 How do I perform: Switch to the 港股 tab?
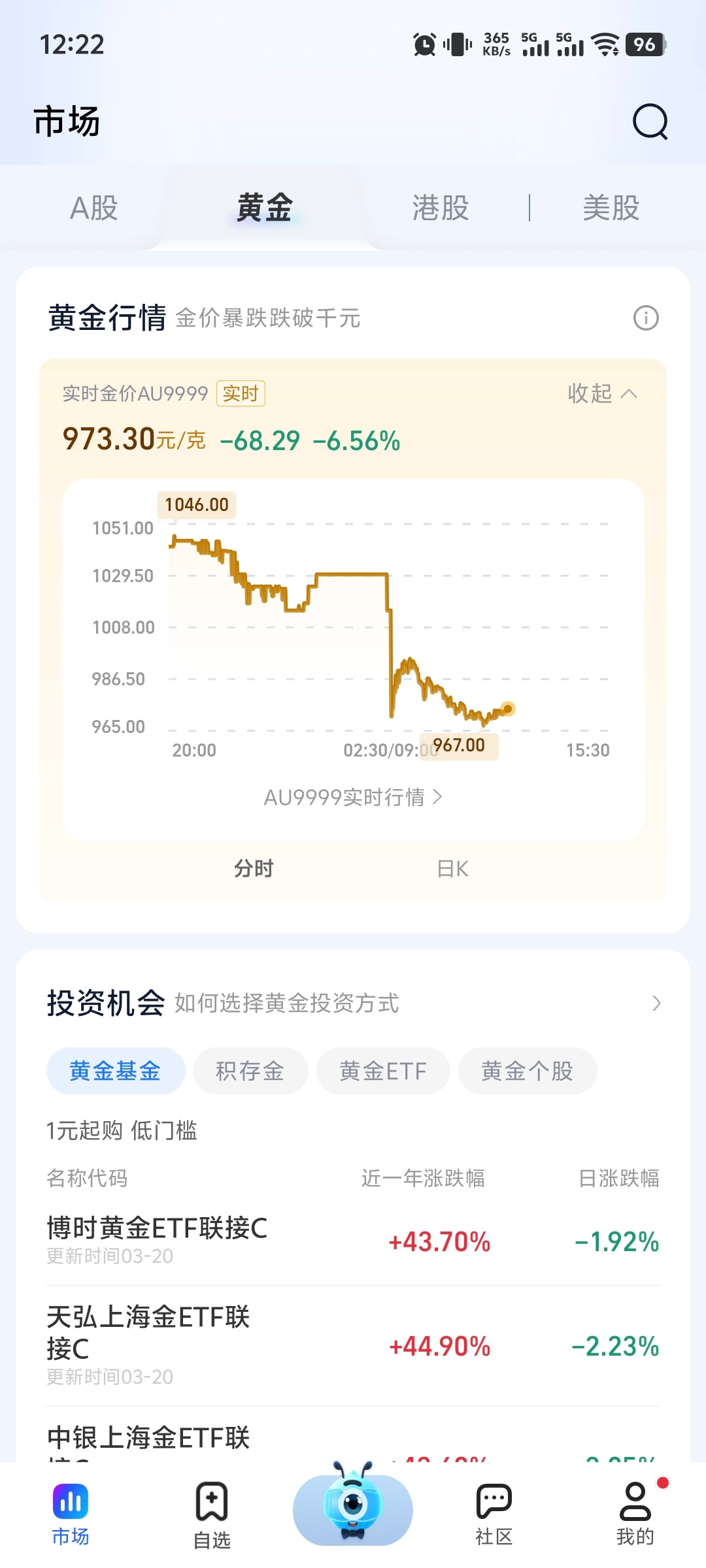tap(441, 208)
